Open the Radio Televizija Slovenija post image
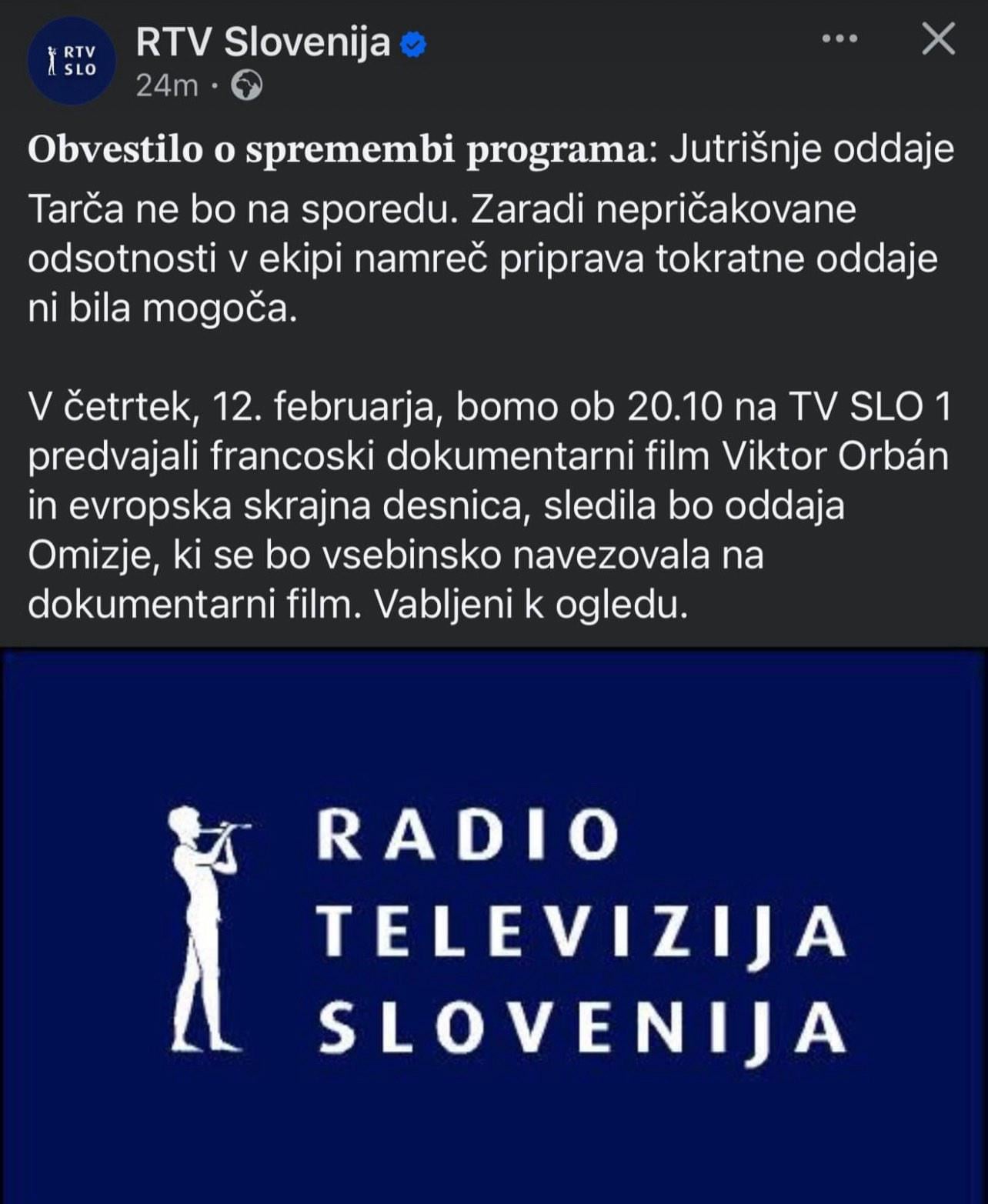Screen dimensions: 988x1204 coord(494,926)
